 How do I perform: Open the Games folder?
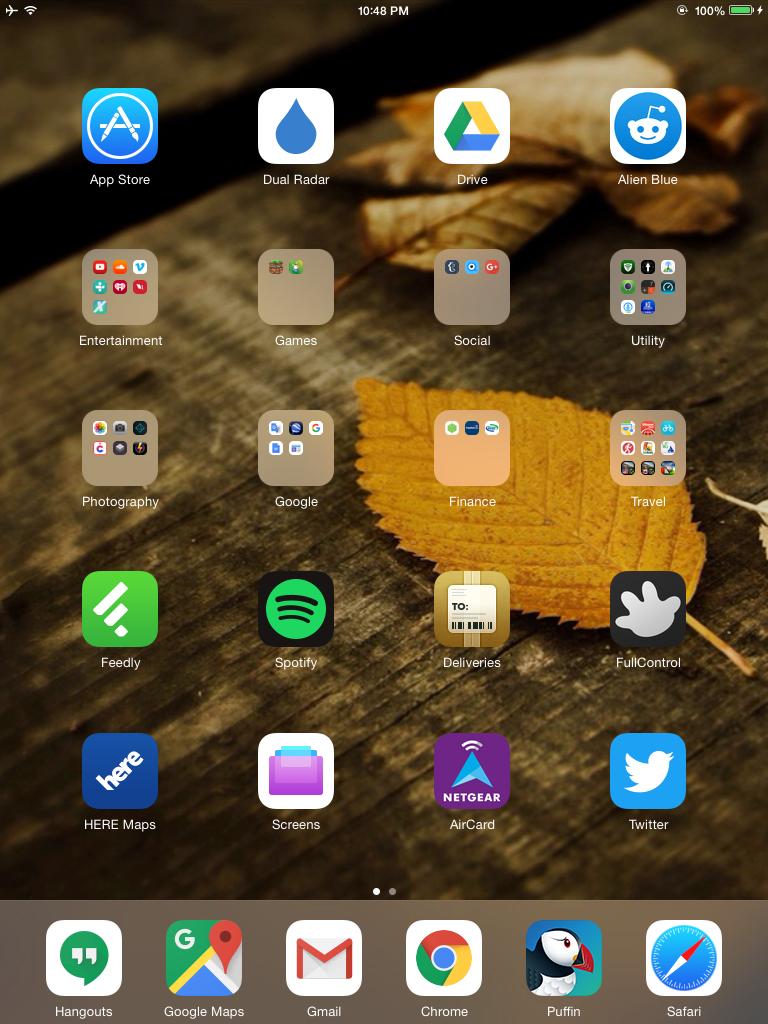(296, 287)
